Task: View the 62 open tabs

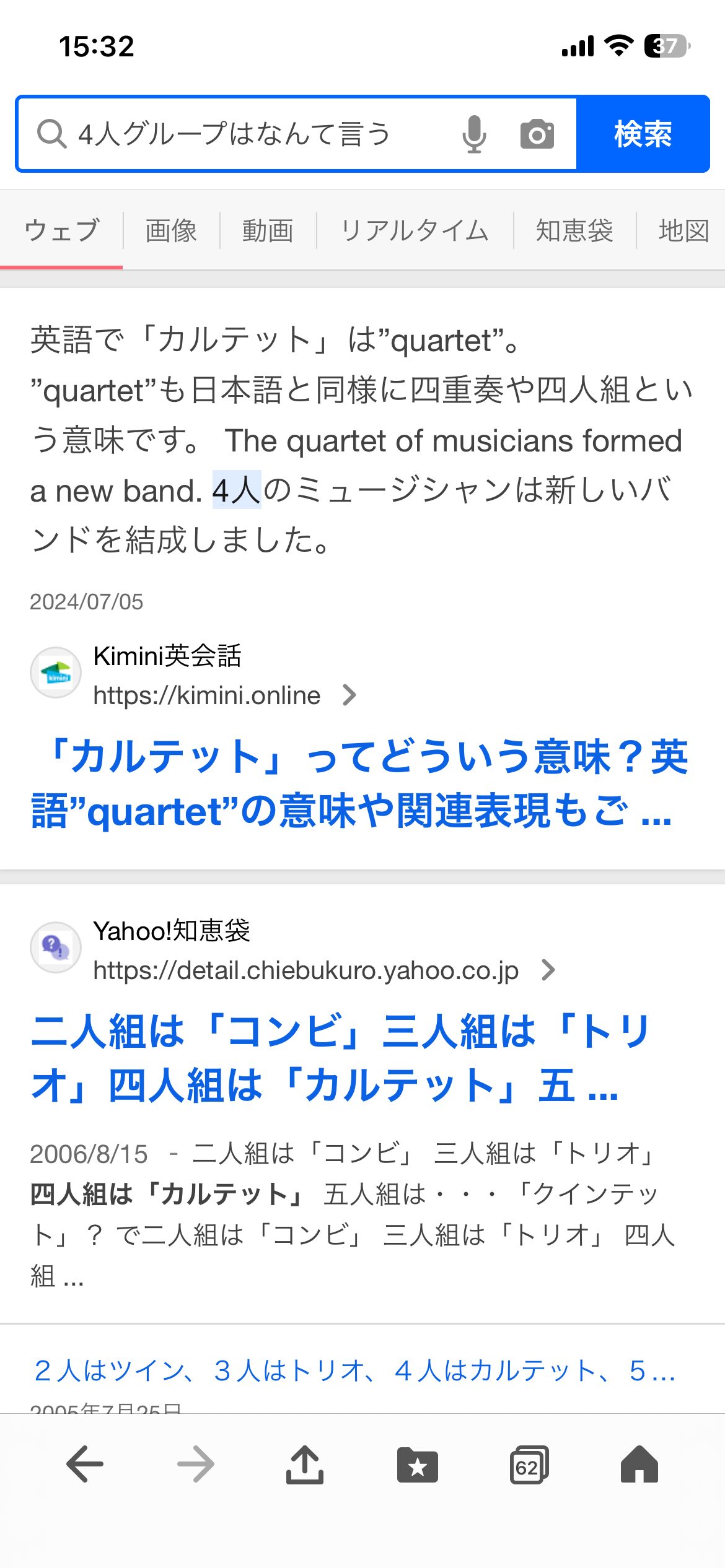Action: (x=529, y=1464)
